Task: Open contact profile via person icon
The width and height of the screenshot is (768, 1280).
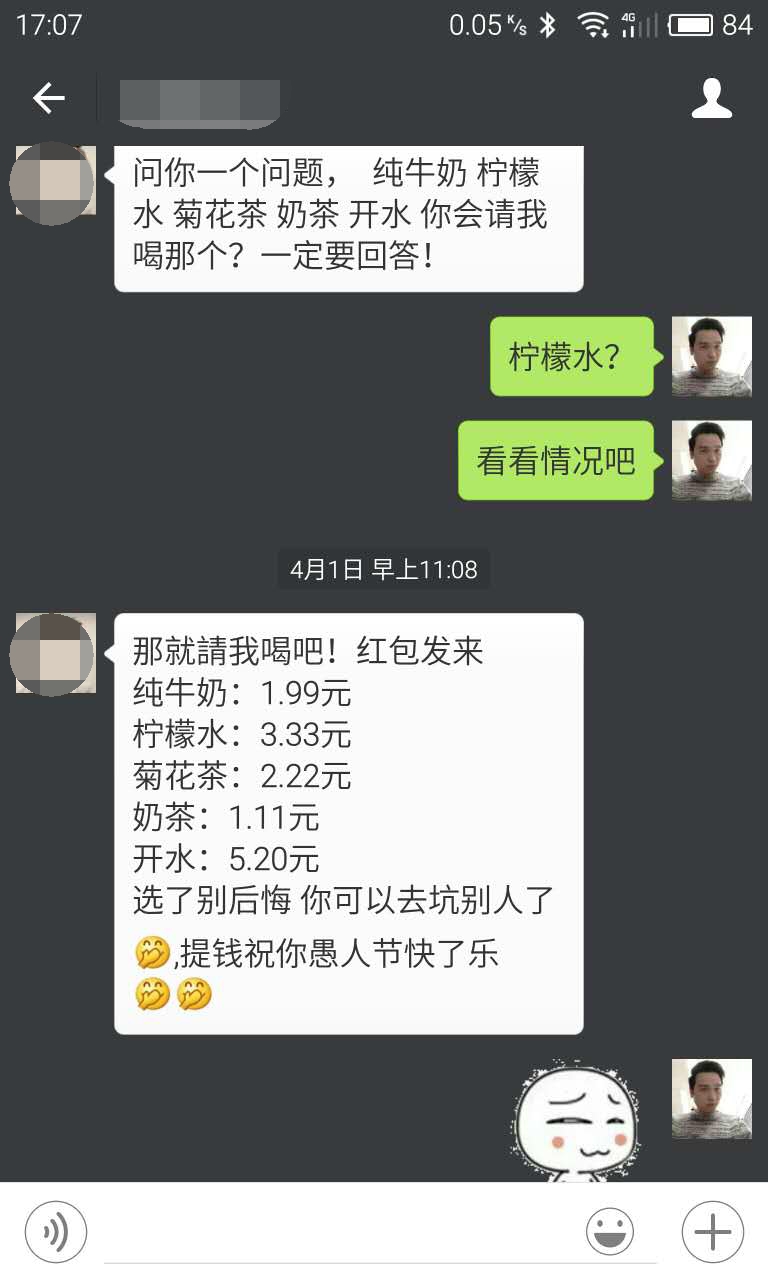Action: (712, 97)
